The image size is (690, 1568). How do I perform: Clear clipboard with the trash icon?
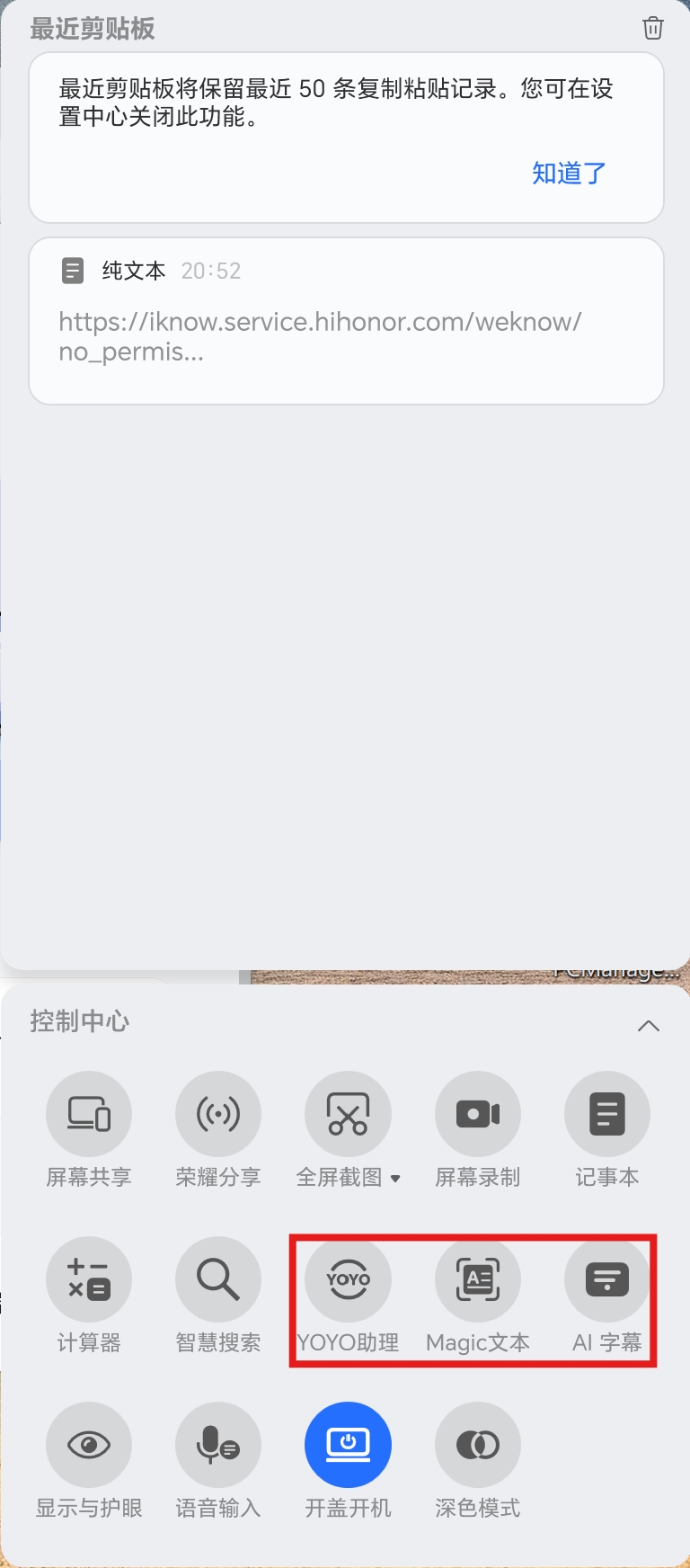tap(653, 28)
